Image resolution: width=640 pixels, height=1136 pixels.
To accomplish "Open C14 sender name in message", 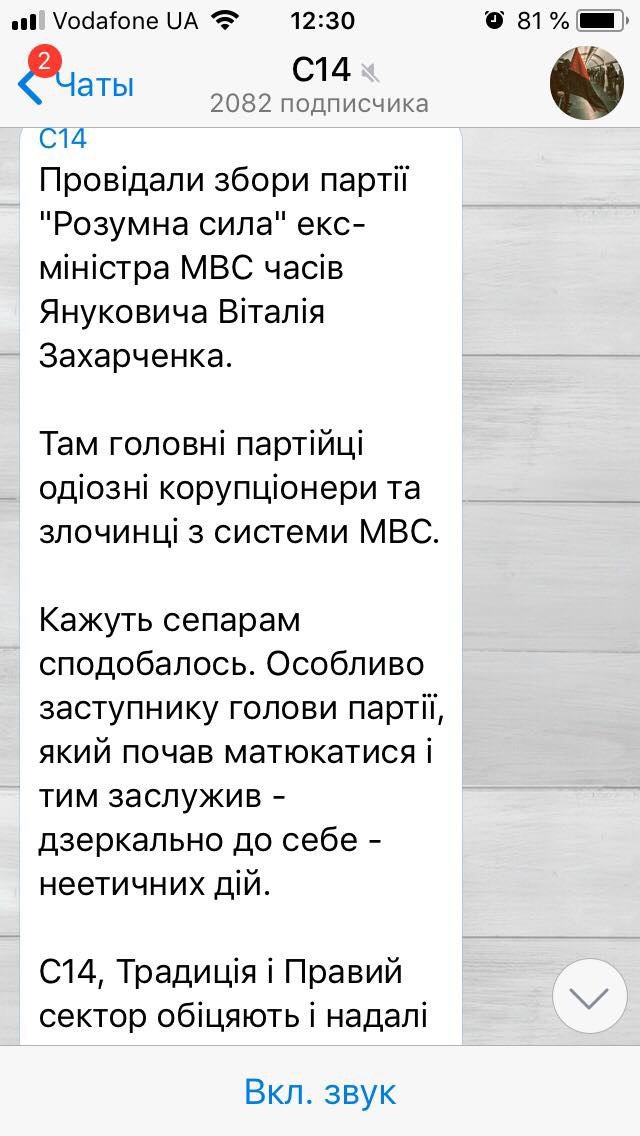I will pos(63,139).
